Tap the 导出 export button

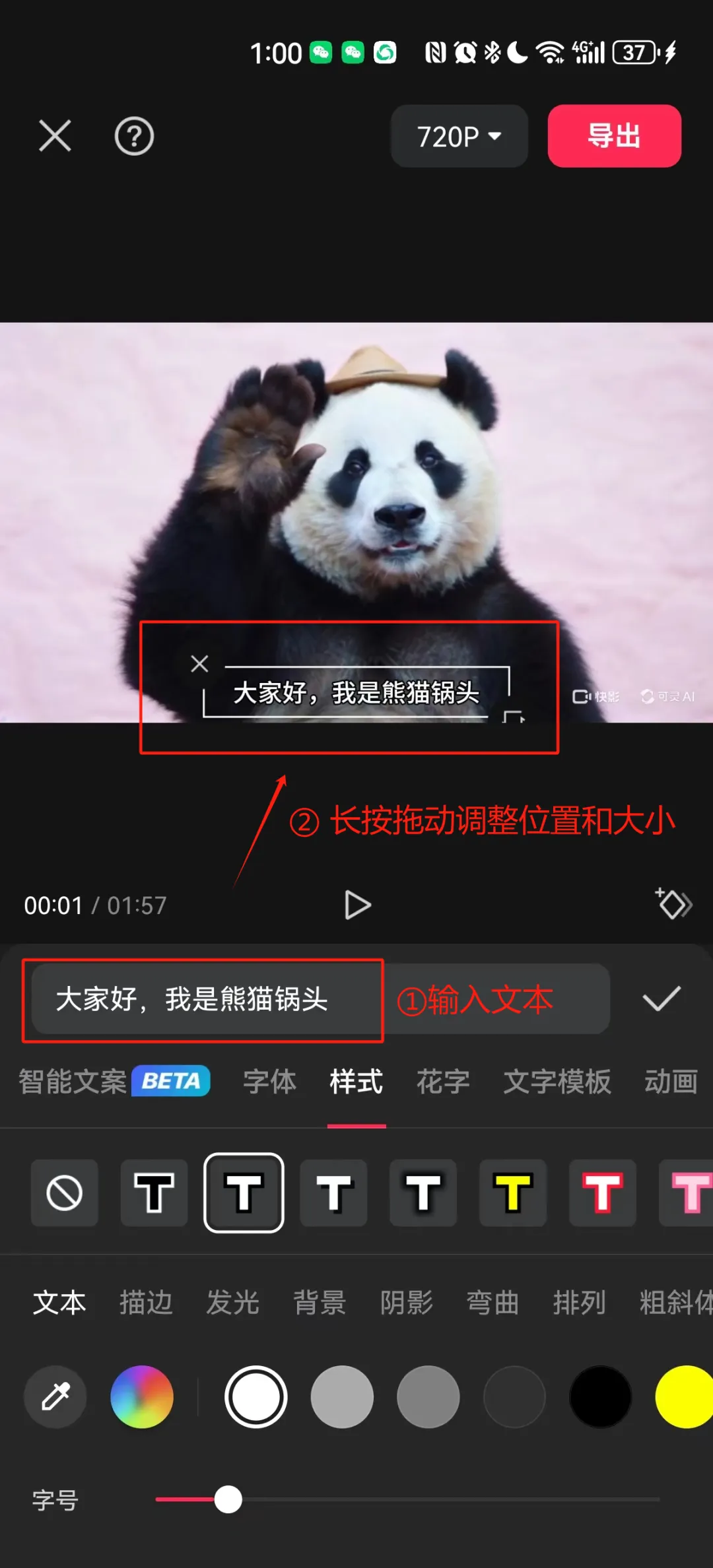pos(614,136)
